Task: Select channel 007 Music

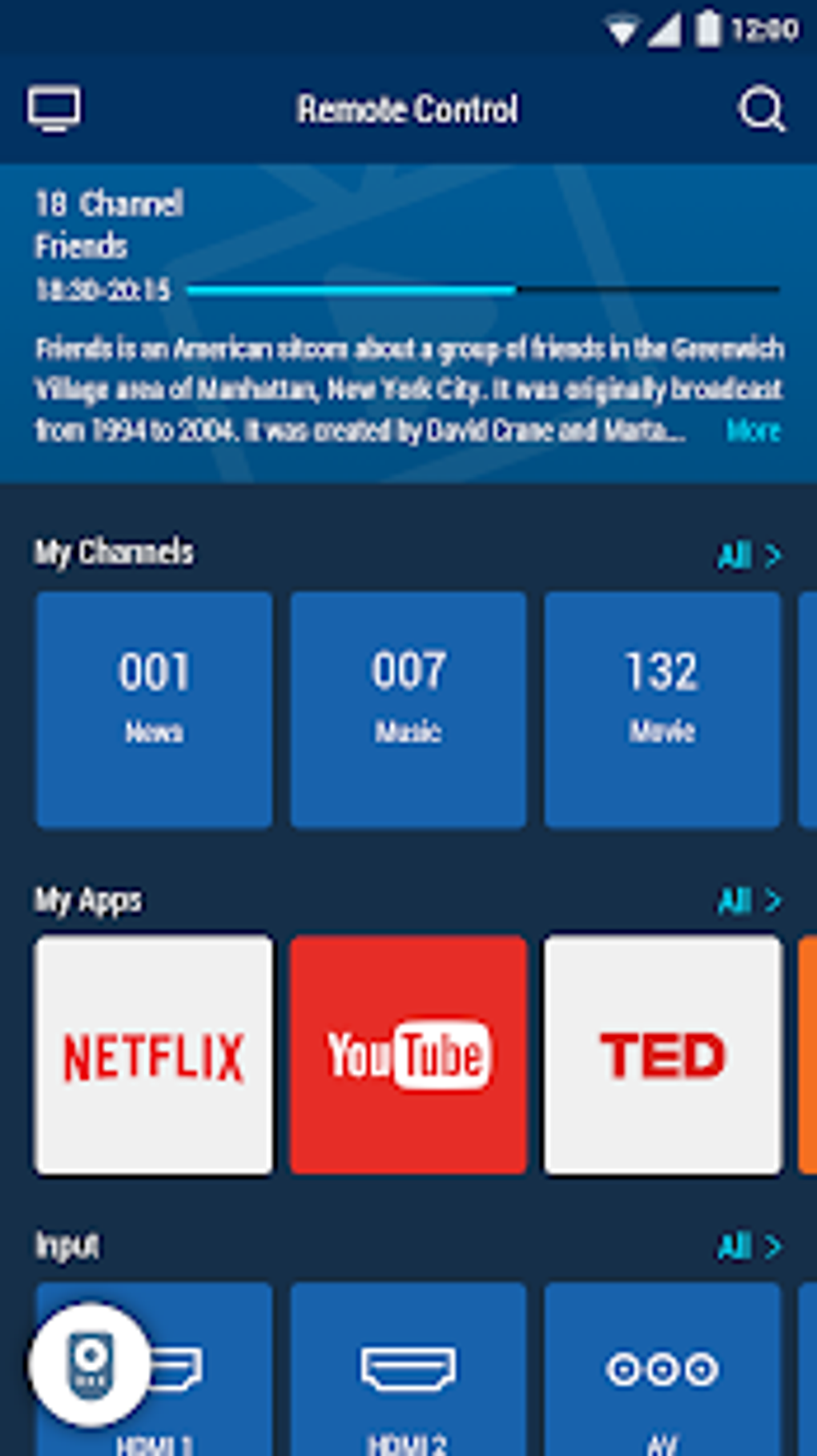Action: click(408, 709)
